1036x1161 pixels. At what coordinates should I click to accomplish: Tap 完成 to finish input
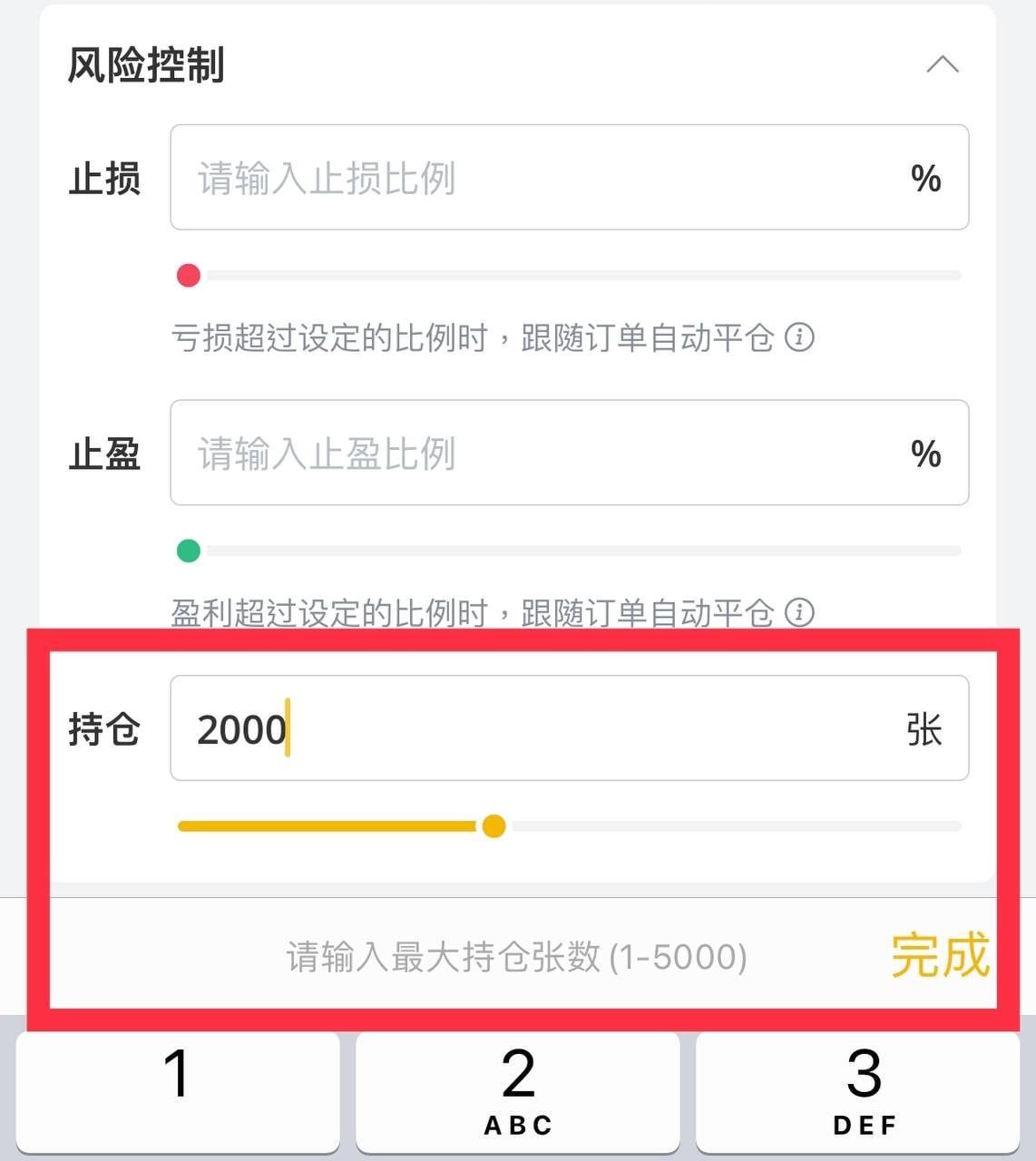coord(940,956)
